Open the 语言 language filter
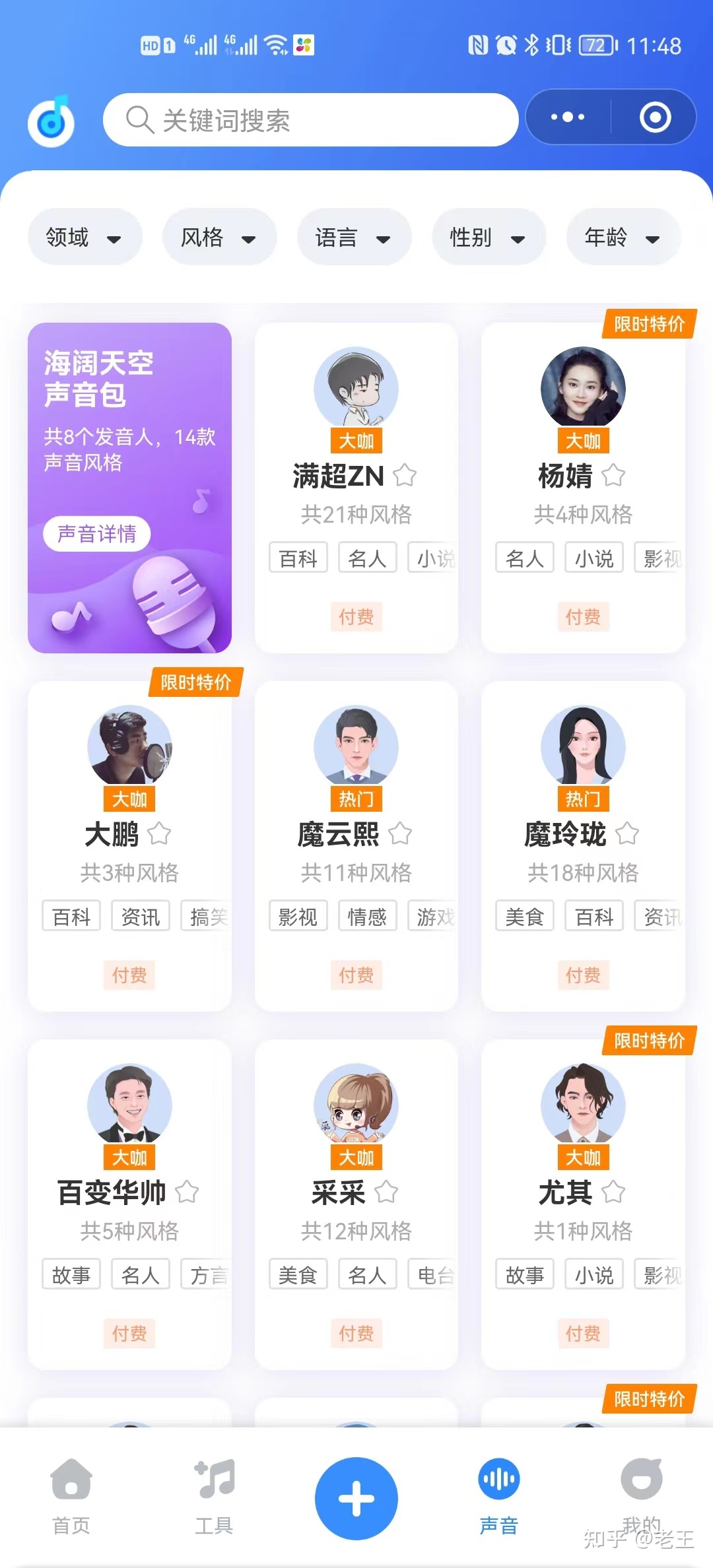 (353, 237)
